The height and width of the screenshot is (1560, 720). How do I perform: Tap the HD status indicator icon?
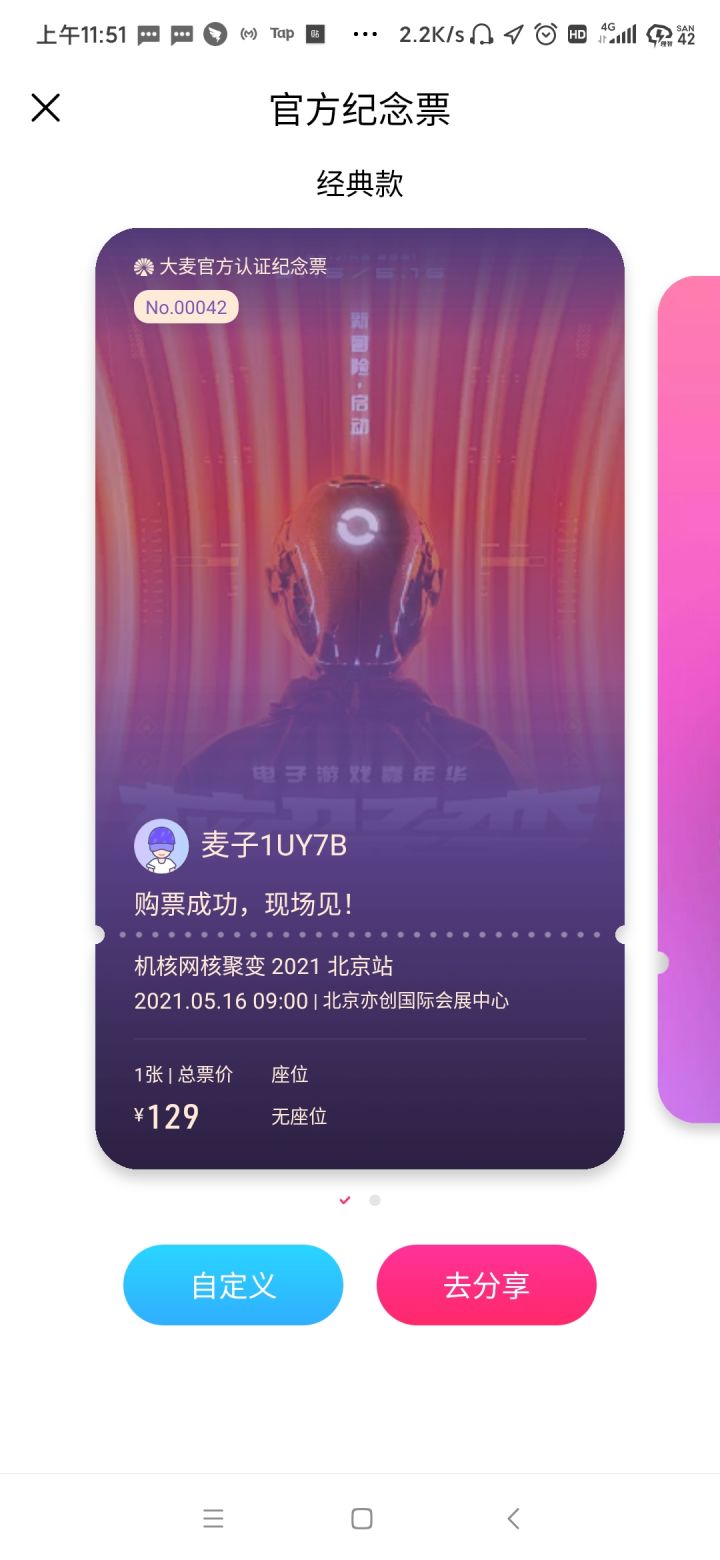576,33
